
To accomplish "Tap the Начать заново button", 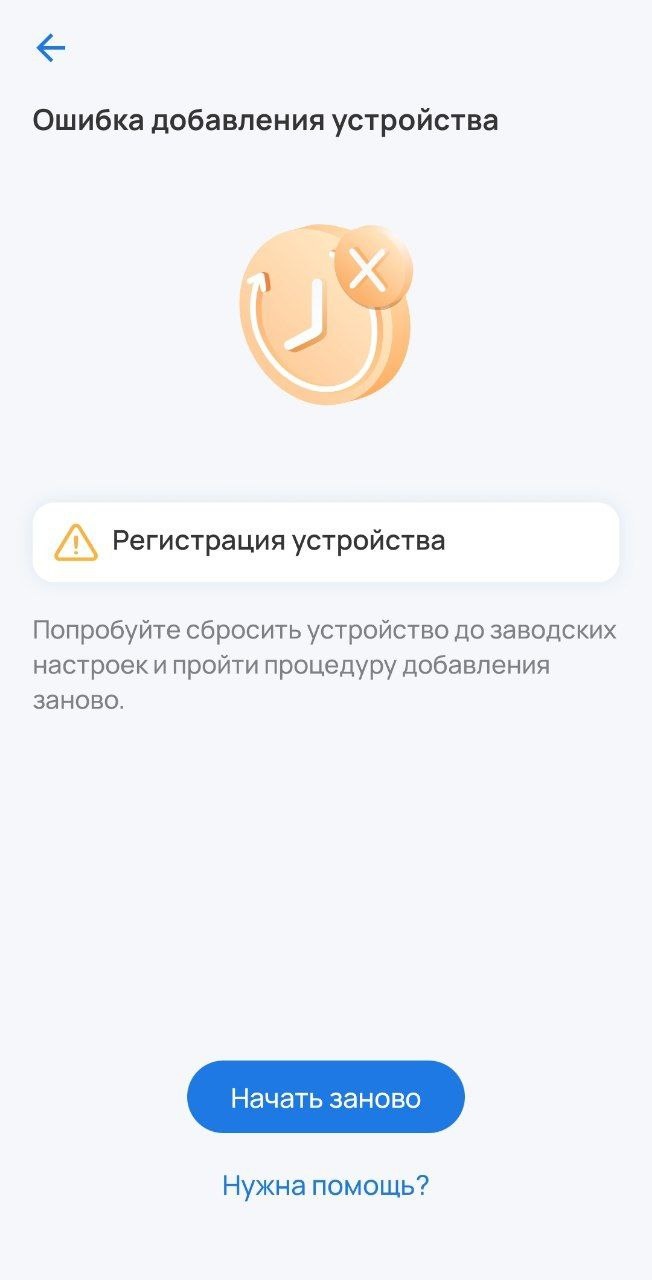I will (326, 1097).
